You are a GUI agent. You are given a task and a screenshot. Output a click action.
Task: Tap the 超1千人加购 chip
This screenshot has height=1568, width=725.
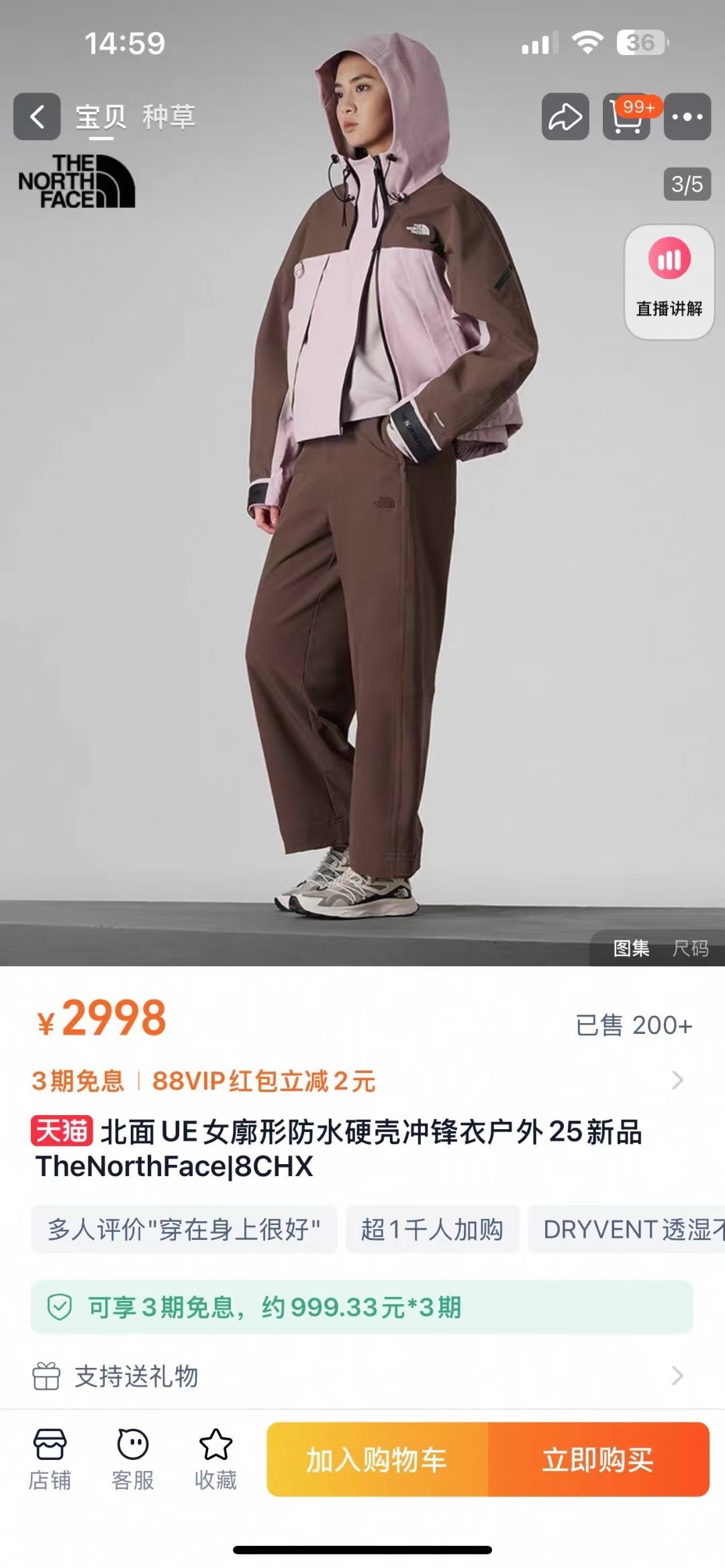(432, 1229)
